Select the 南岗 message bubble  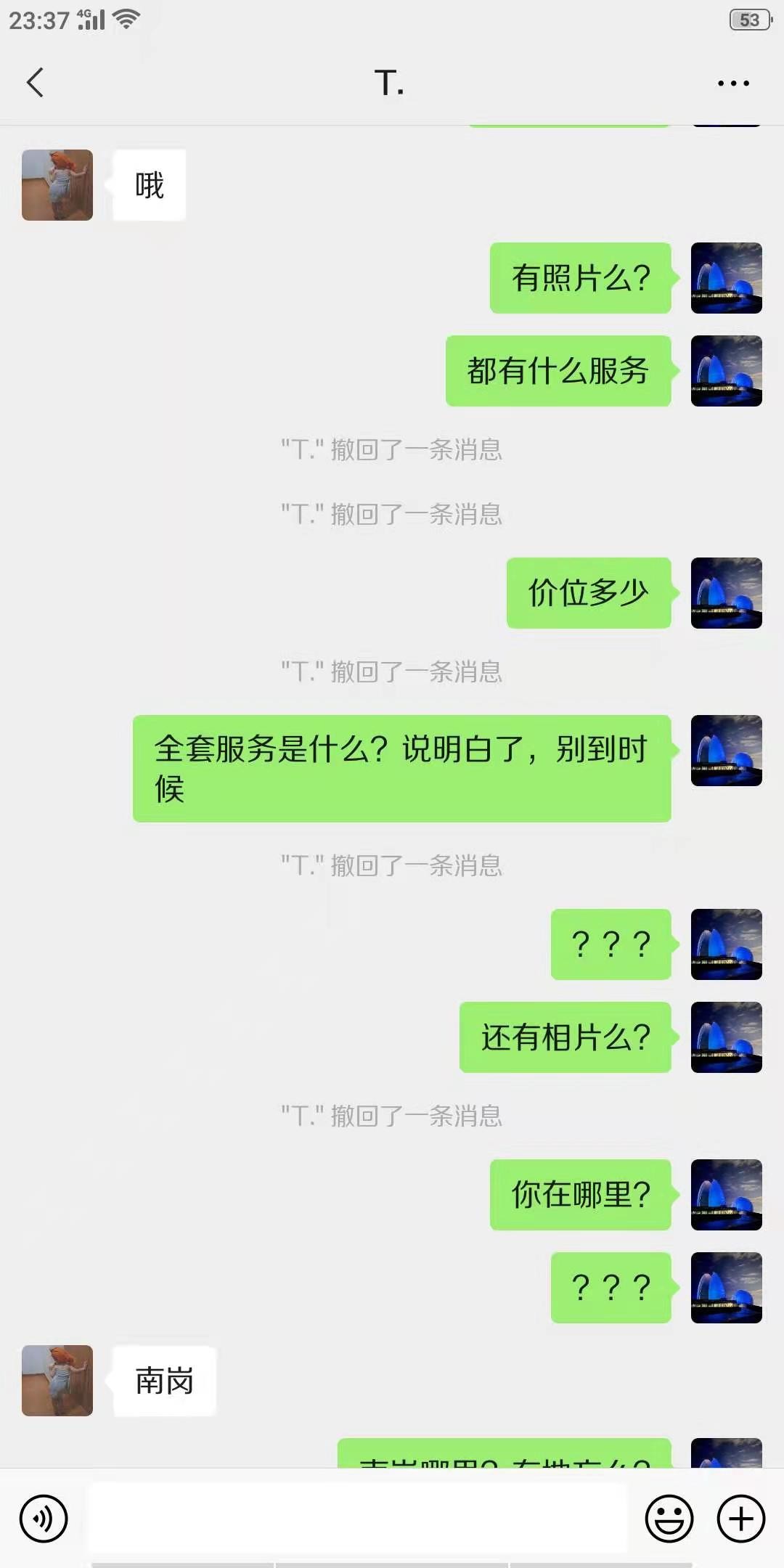[163, 1379]
